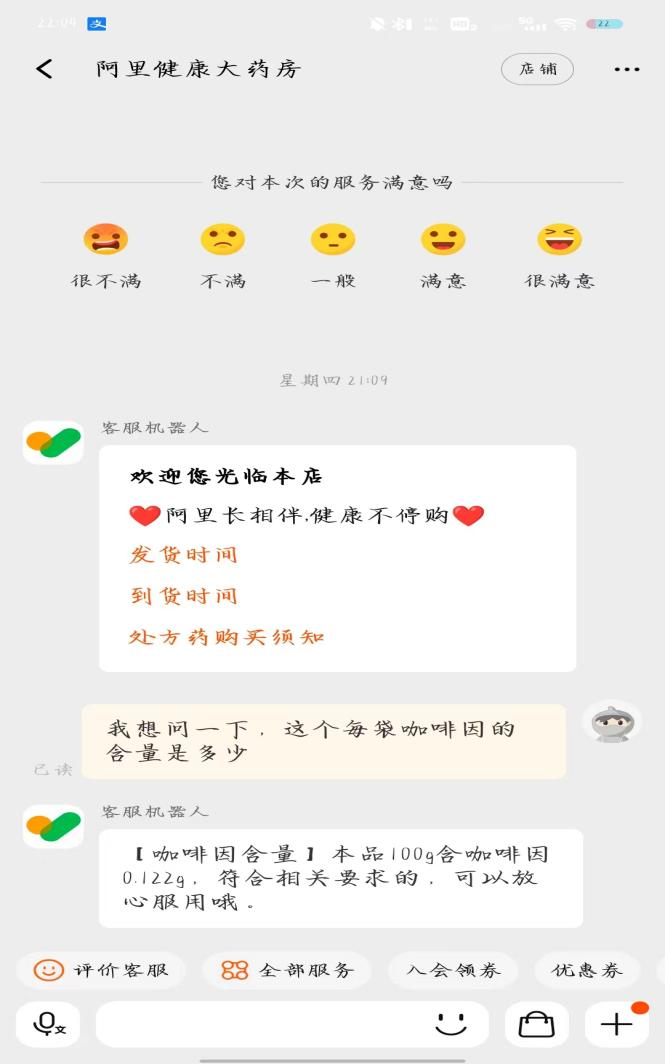Choose the 一般 satisfaction face

333,240
